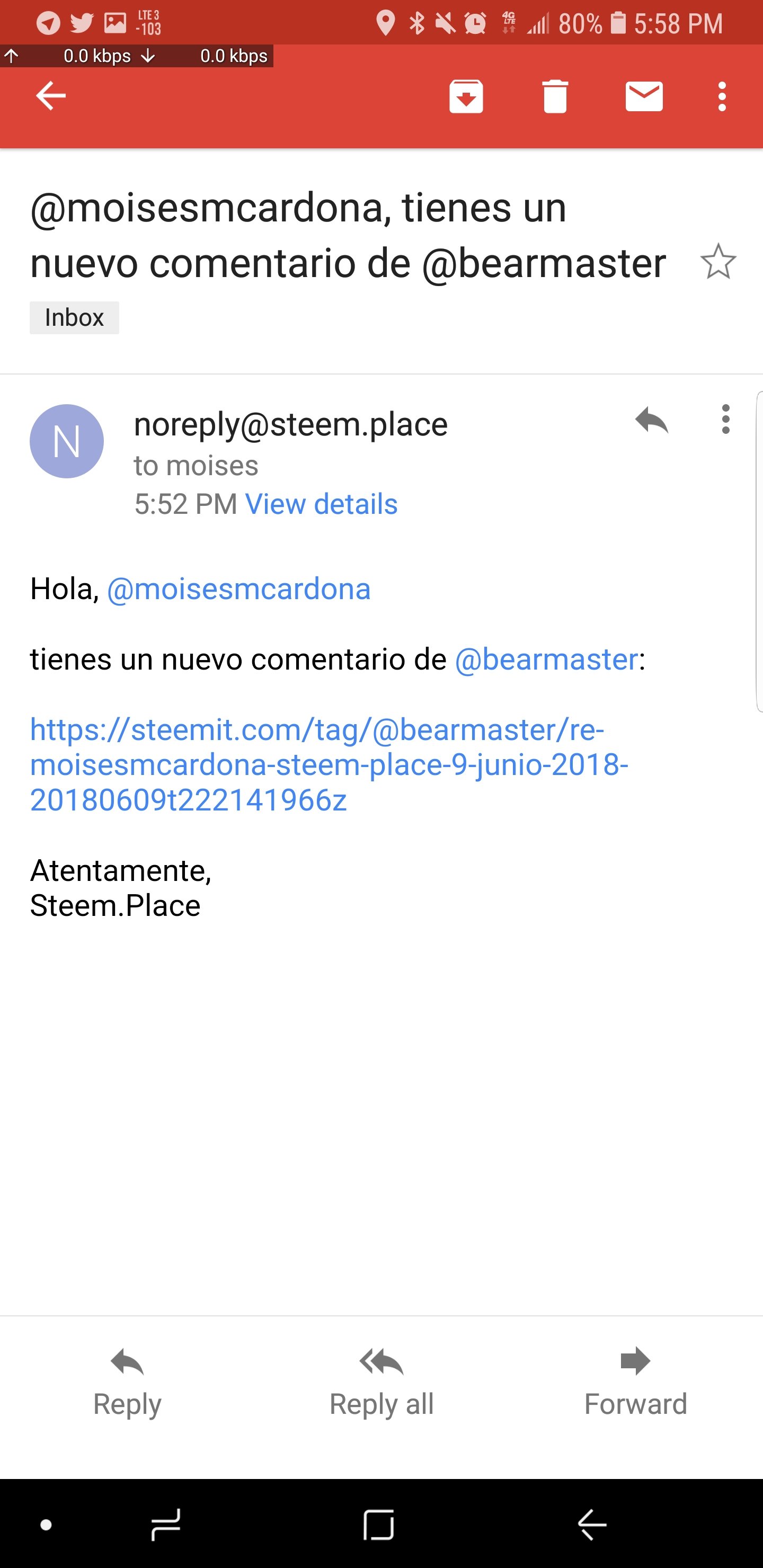Image resolution: width=763 pixels, height=1568 pixels.
Task: Tap the Inbox label chip
Action: pos(74,318)
